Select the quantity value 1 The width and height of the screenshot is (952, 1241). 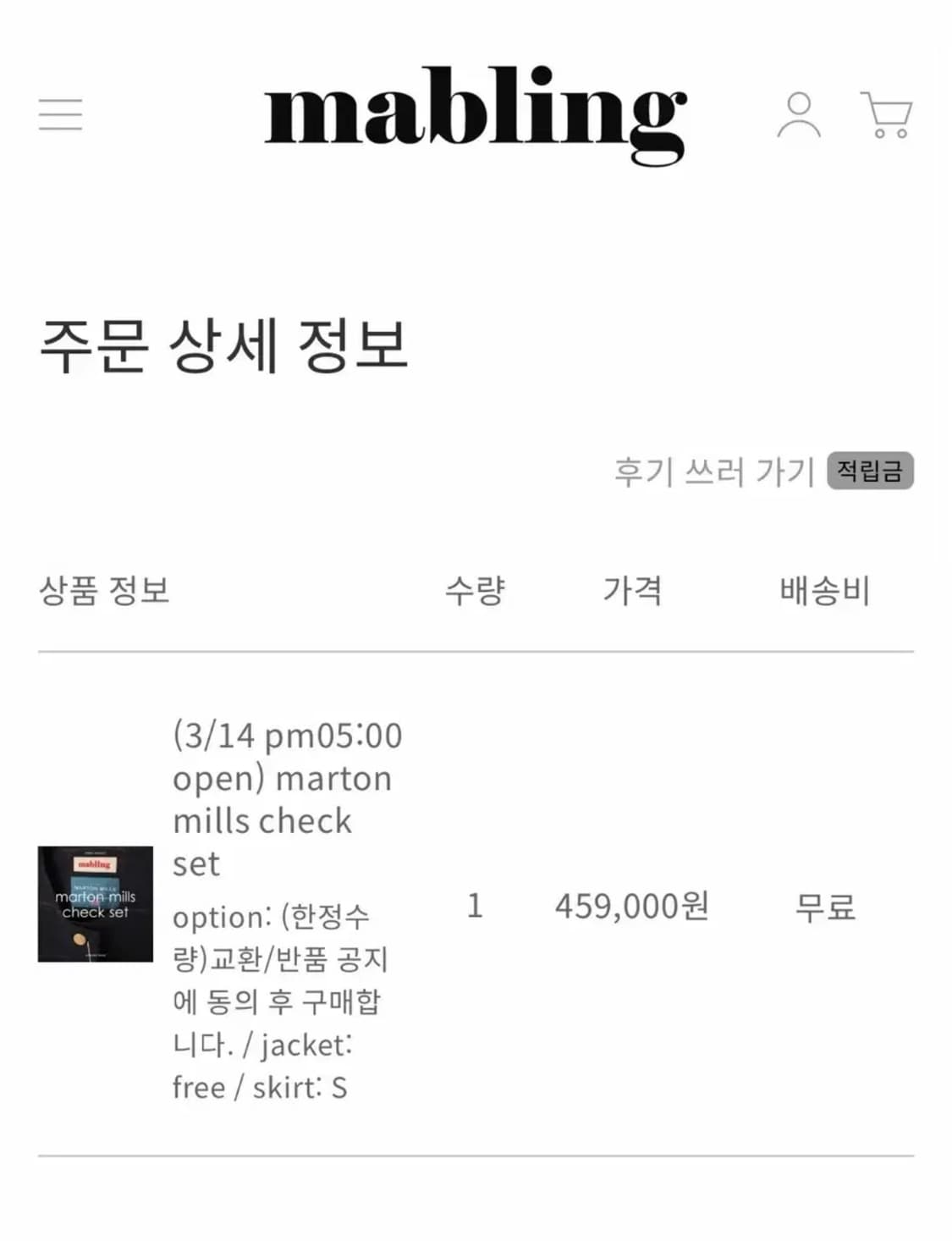[x=475, y=906]
